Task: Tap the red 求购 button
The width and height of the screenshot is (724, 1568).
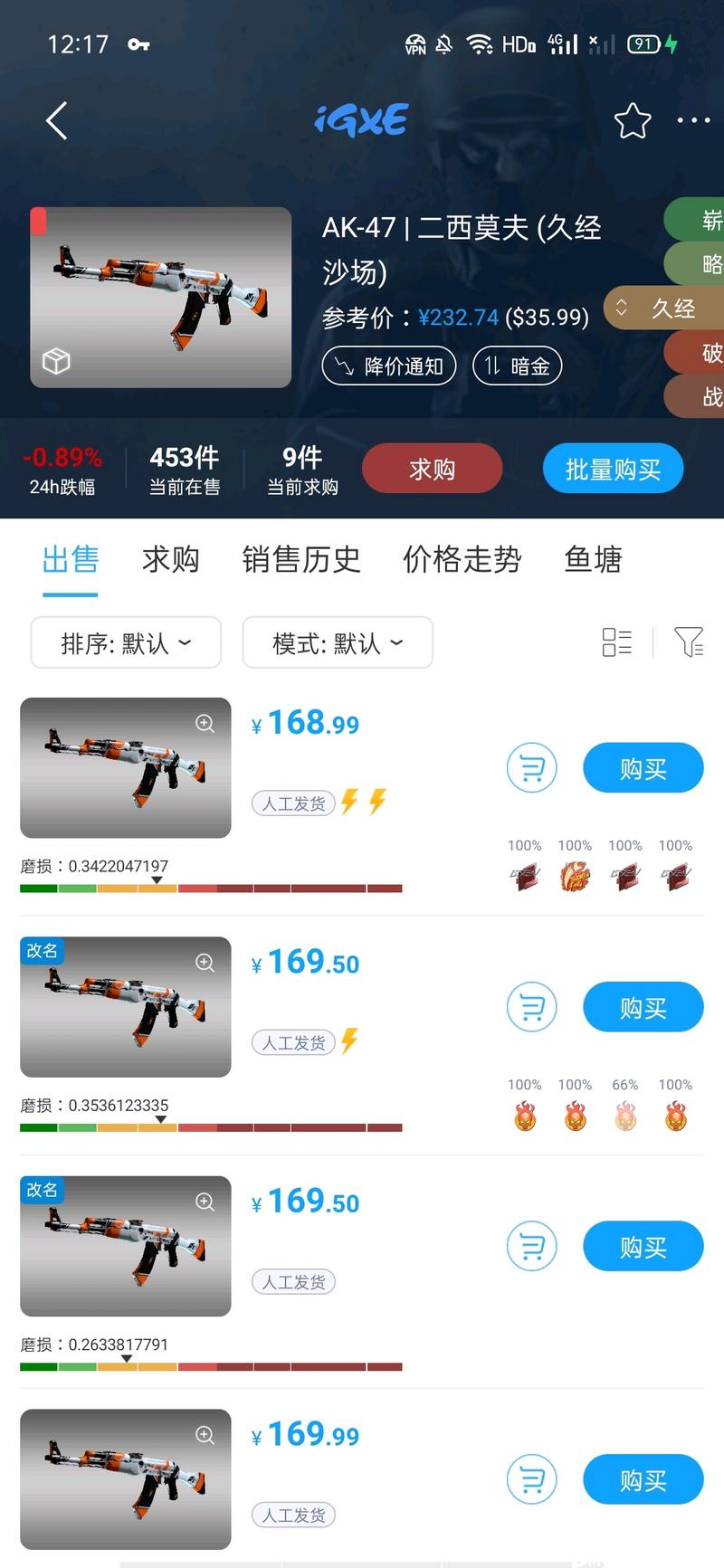Action: point(432,469)
